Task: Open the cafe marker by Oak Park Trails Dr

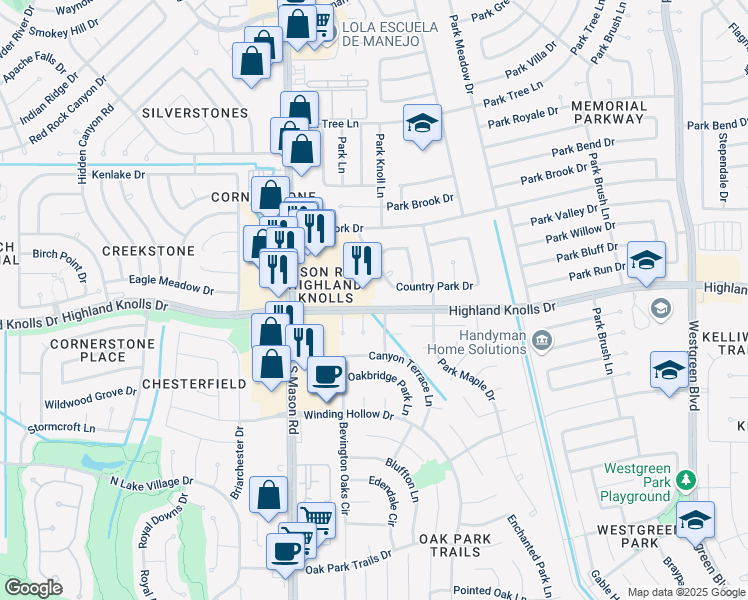Action: (285, 551)
